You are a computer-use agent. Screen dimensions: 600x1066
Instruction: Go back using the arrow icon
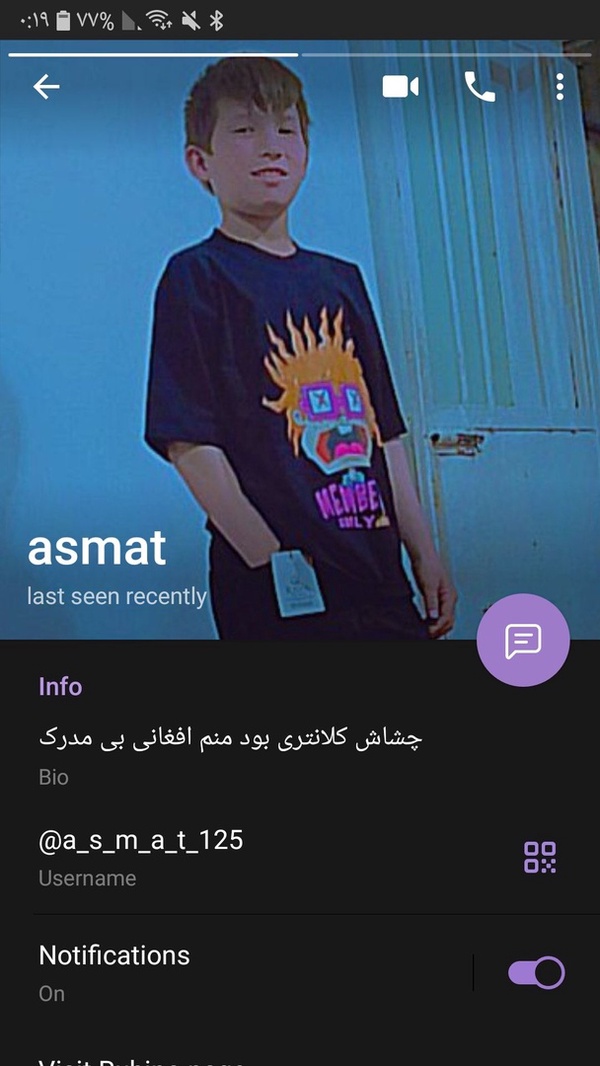pos(46,87)
